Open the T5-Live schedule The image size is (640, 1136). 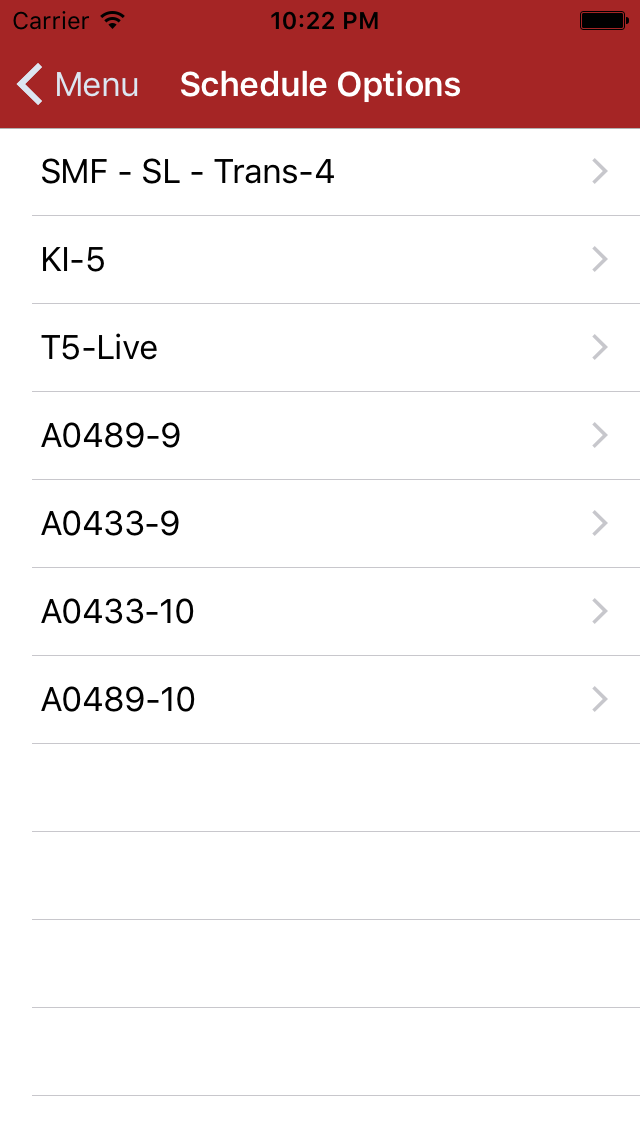[x=320, y=348]
